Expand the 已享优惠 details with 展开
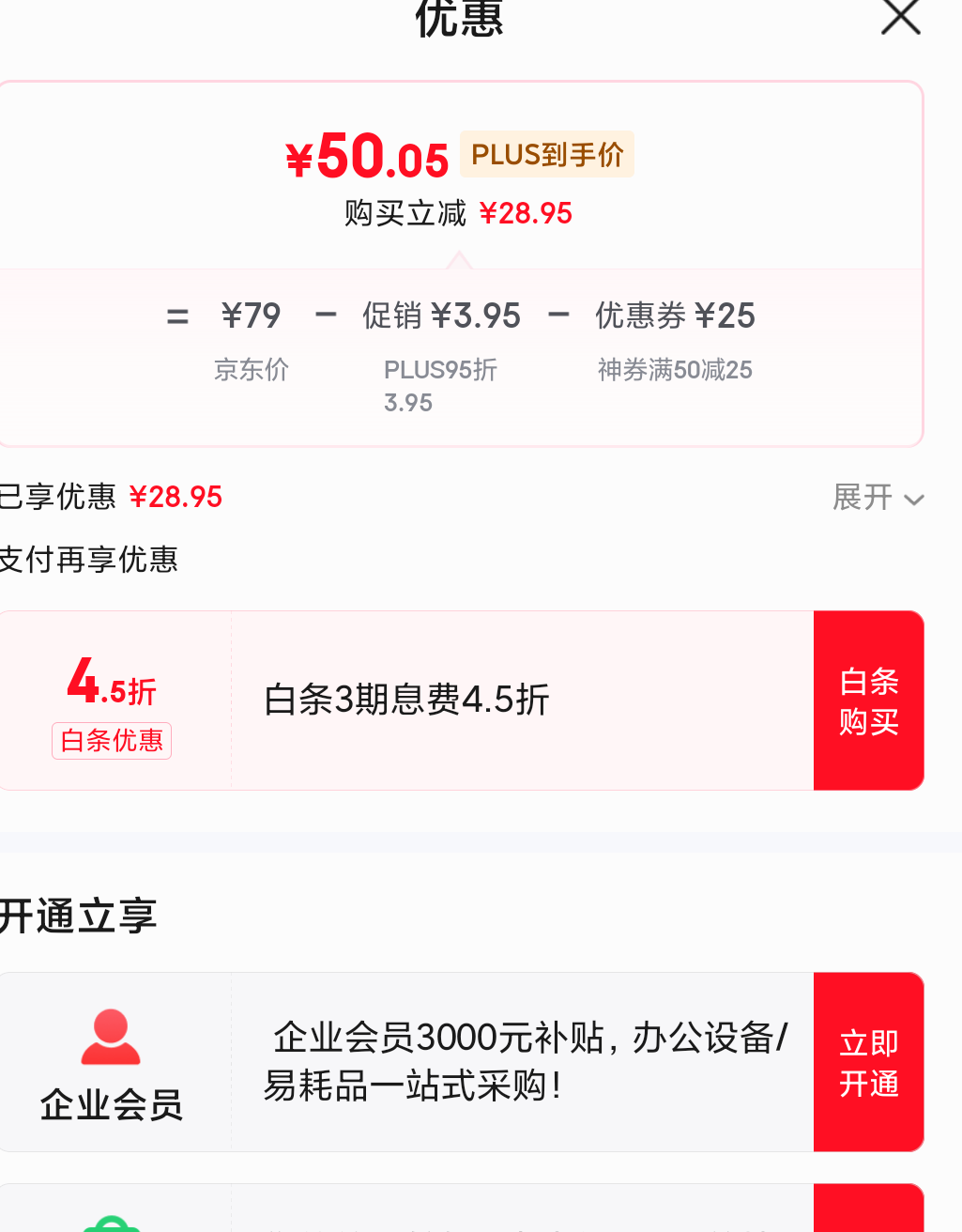Viewport: 962px width, 1232px height. tap(878, 497)
